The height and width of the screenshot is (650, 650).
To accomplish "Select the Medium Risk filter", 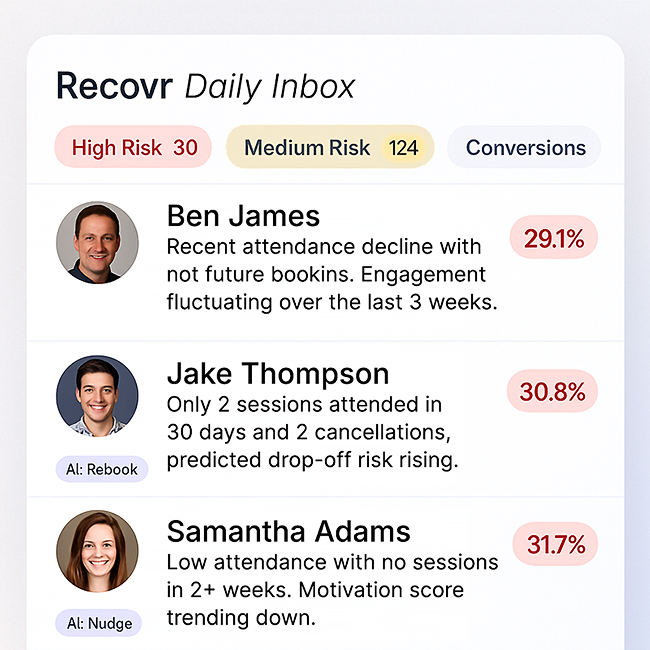I will pos(330,148).
